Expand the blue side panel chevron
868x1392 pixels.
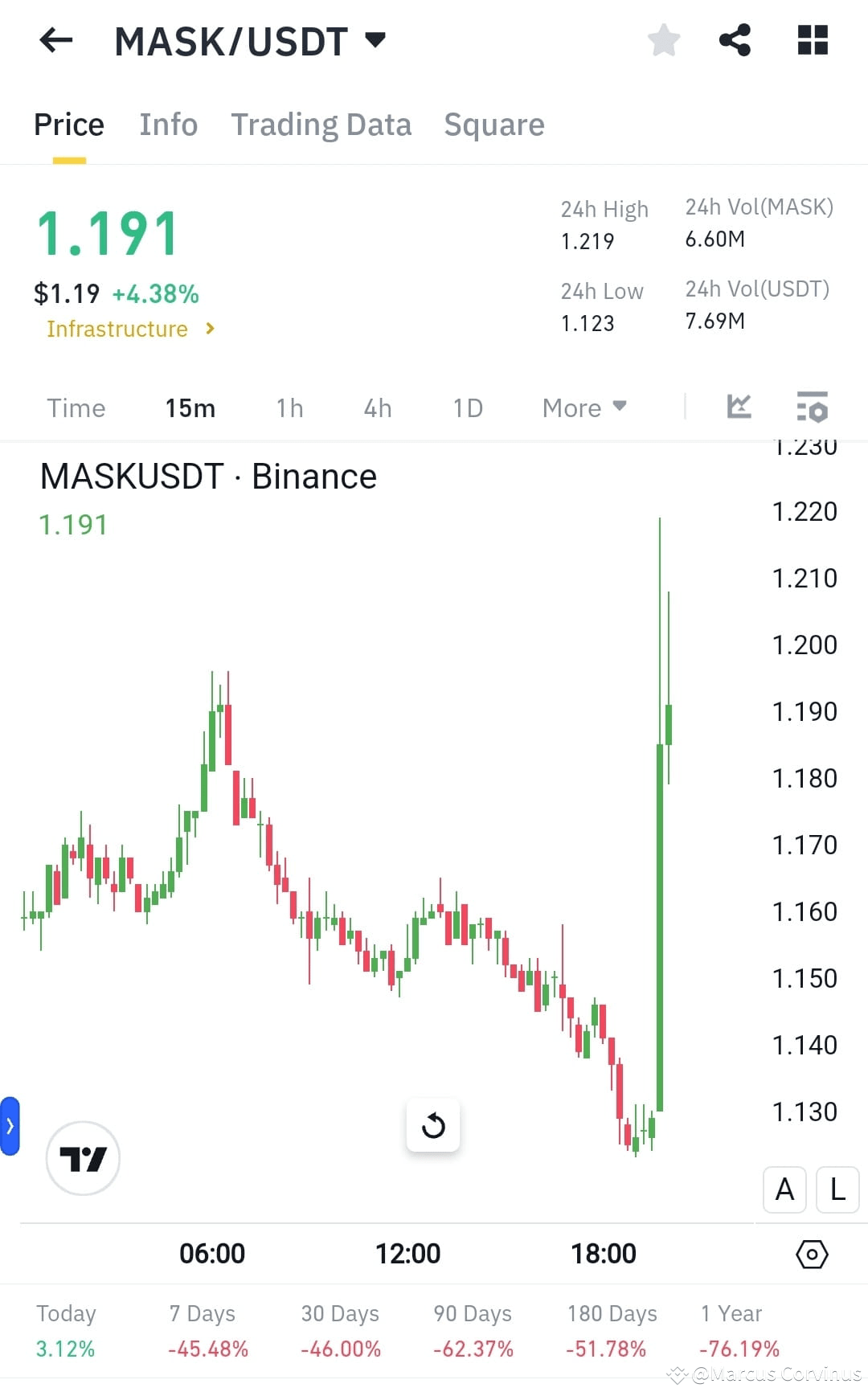10,1126
